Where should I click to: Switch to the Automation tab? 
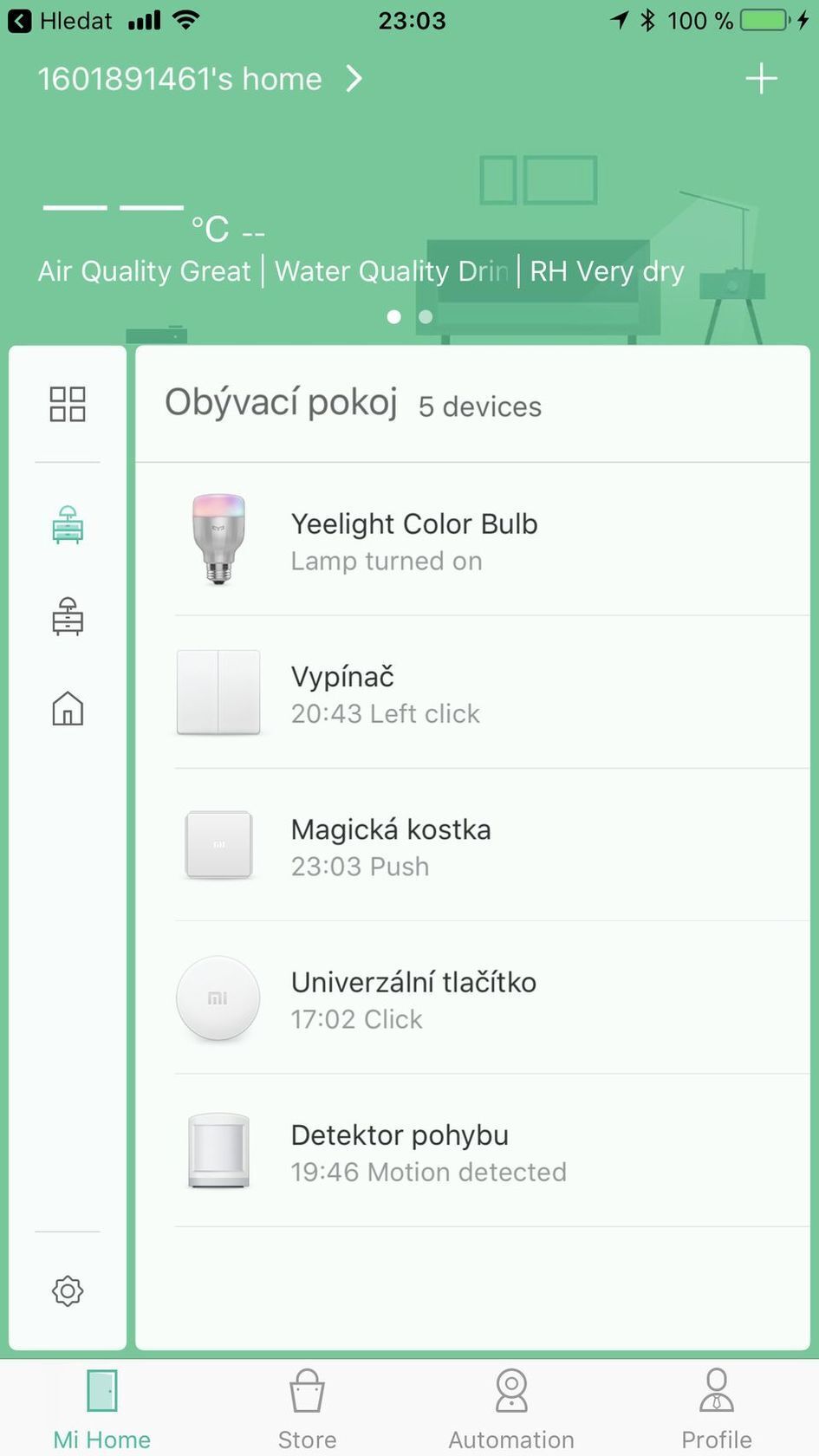[511, 1409]
